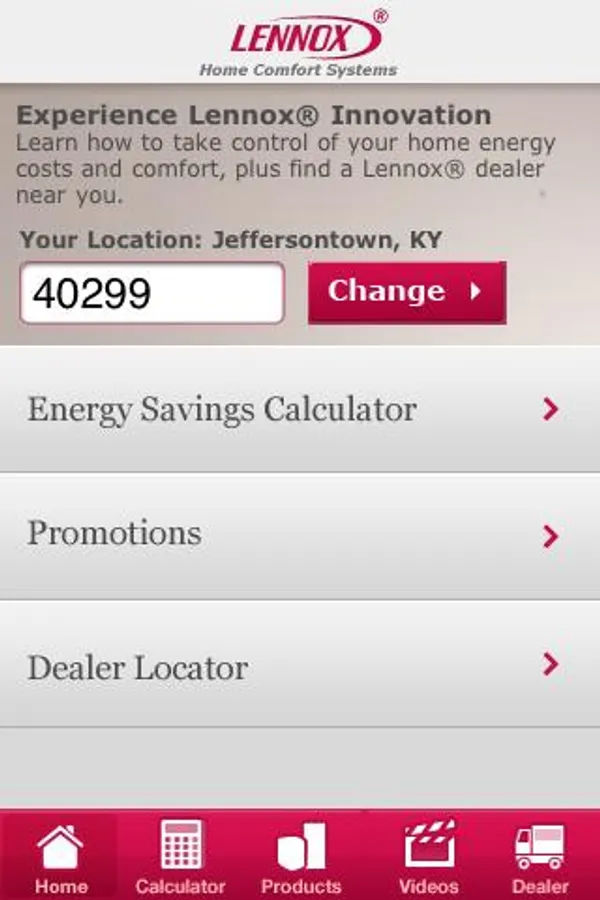Tap the Change location button
600x900 pixels.
tap(406, 292)
